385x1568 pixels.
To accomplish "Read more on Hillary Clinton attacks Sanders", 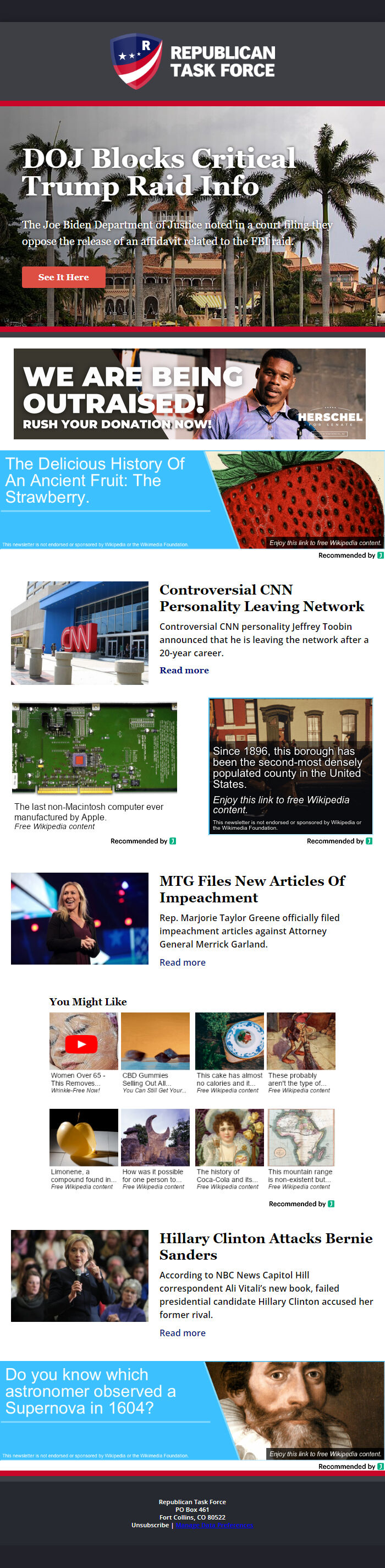I will click(x=182, y=1333).
